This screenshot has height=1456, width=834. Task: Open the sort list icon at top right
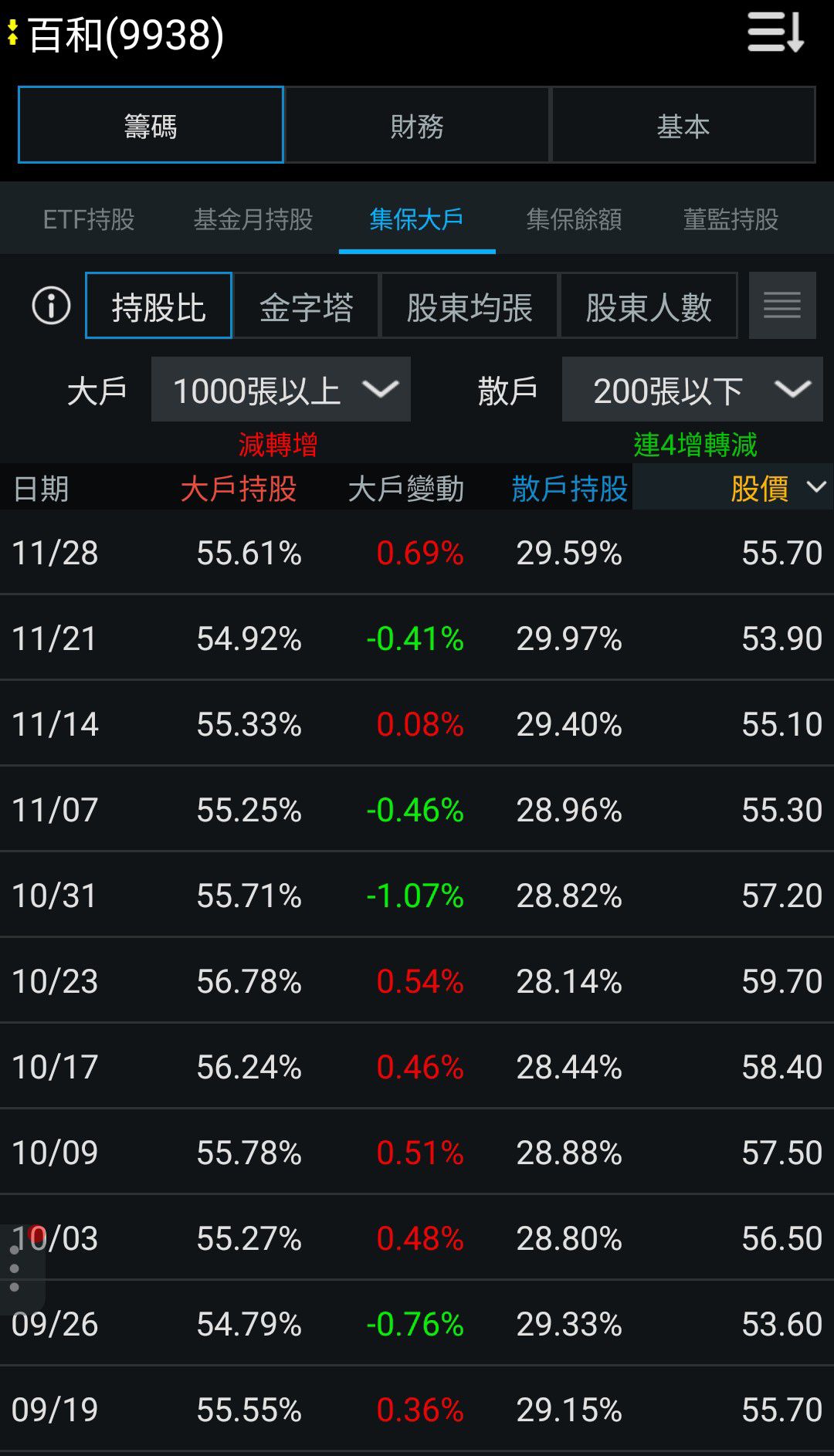775,32
